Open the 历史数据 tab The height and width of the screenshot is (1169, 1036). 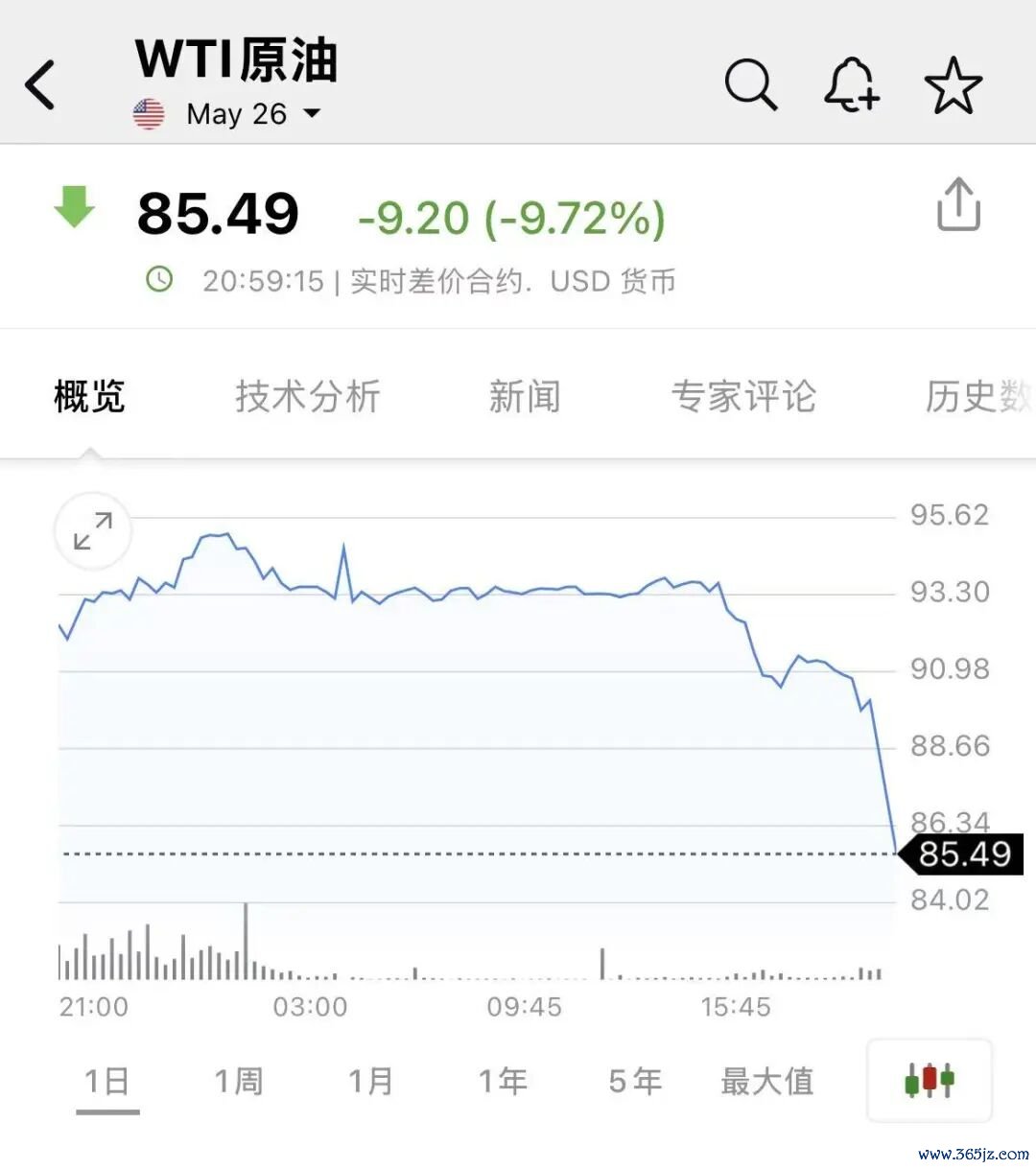[x=979, y=396]
